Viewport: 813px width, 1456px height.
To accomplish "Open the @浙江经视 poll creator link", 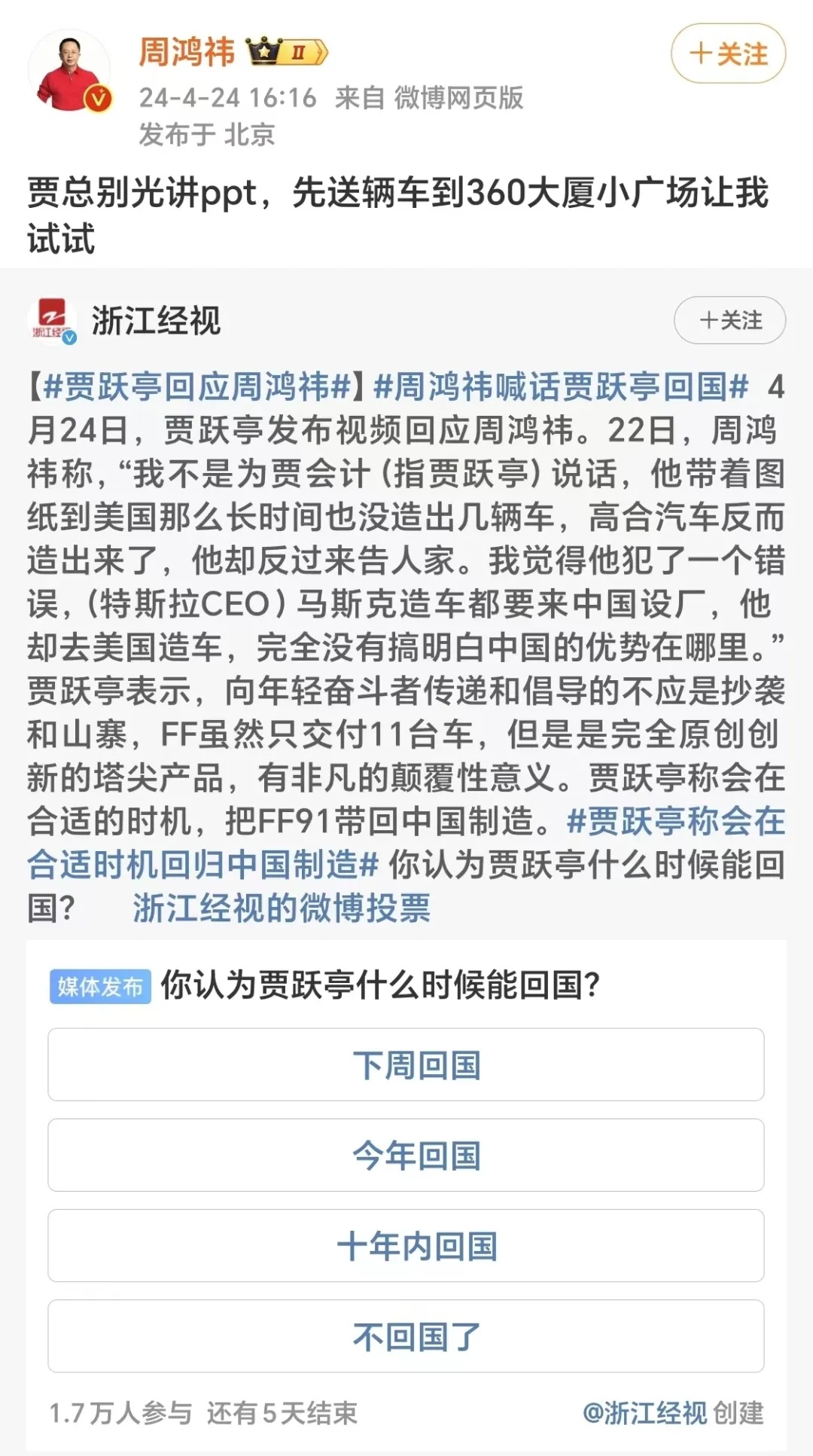I will click(645, 1413).
